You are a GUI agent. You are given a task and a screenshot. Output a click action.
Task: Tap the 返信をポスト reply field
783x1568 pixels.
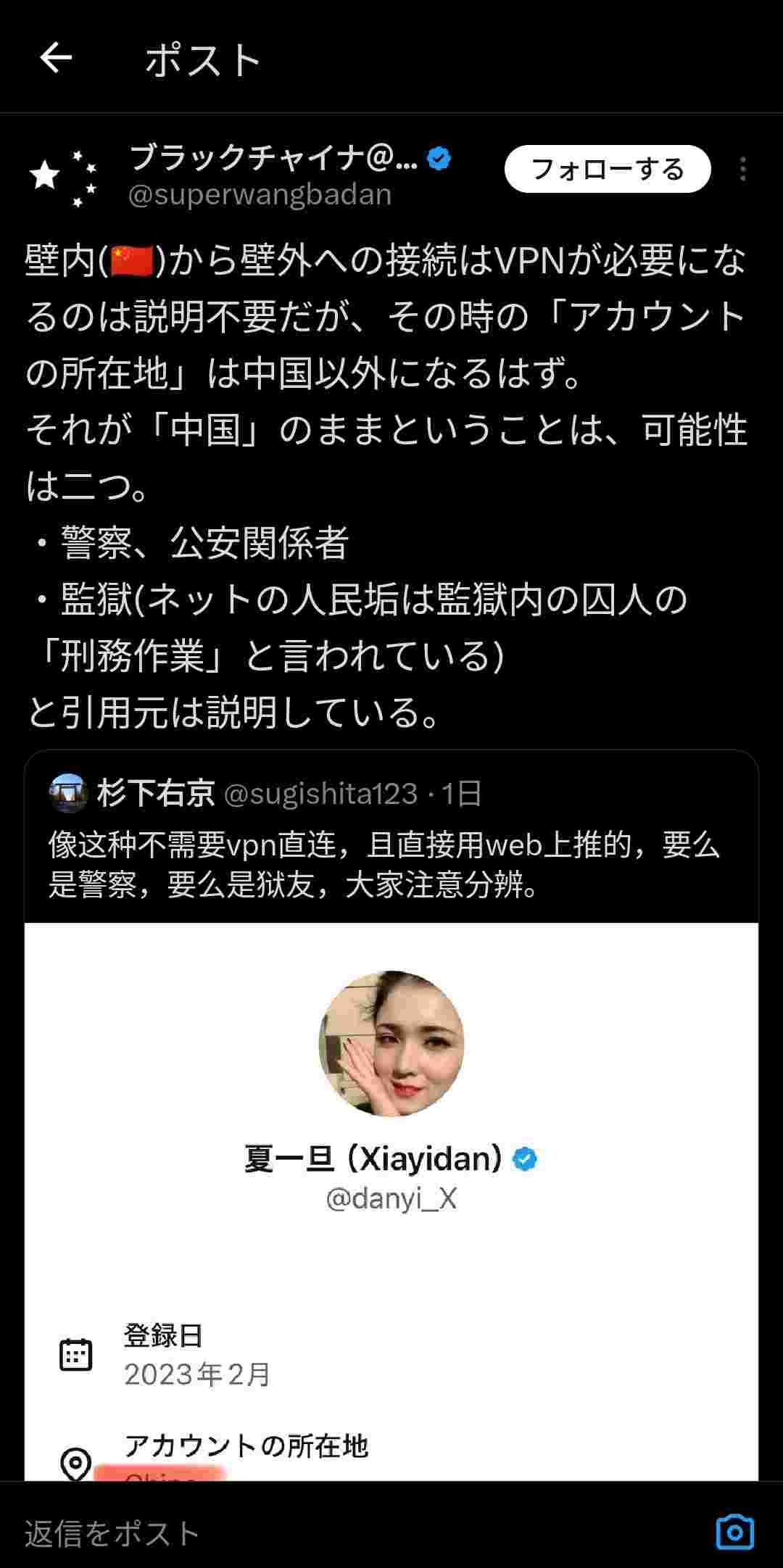(290, 1532)
